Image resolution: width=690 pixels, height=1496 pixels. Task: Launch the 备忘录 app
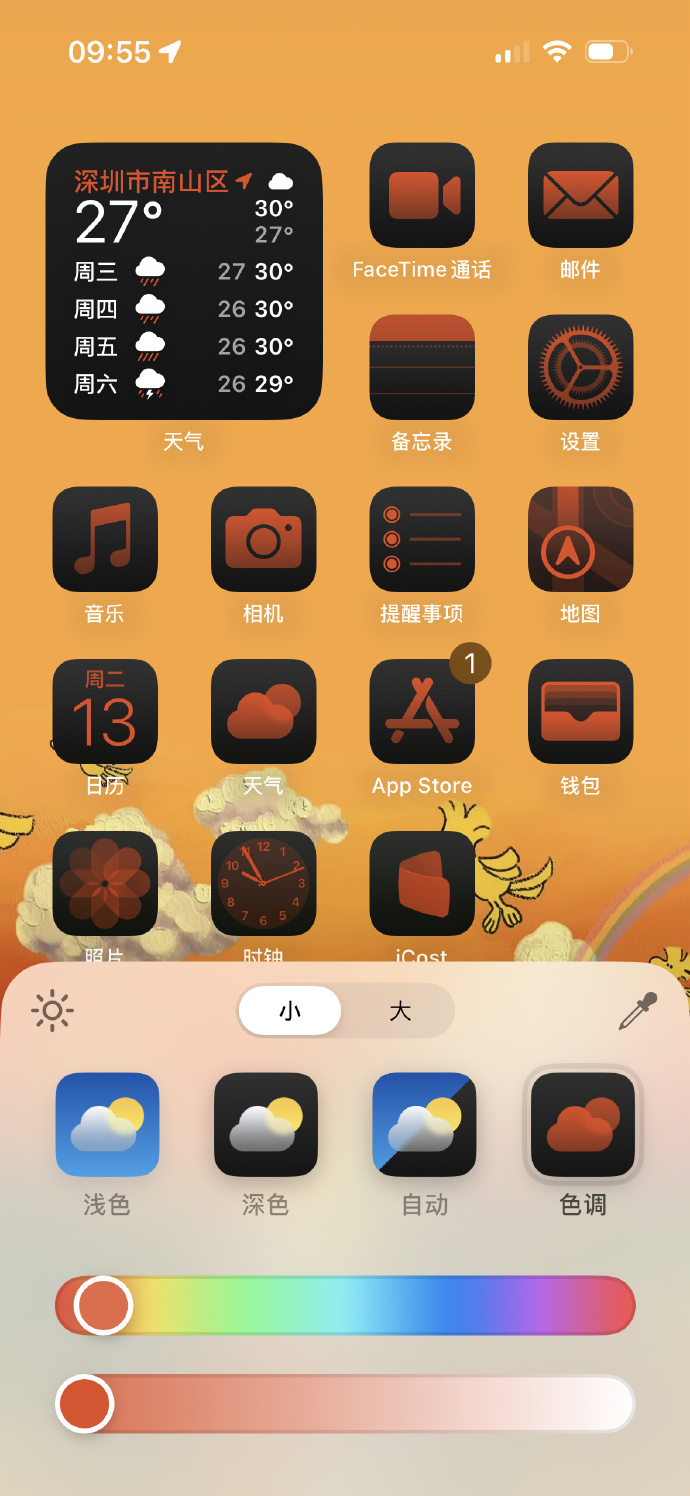click(422, 367)
